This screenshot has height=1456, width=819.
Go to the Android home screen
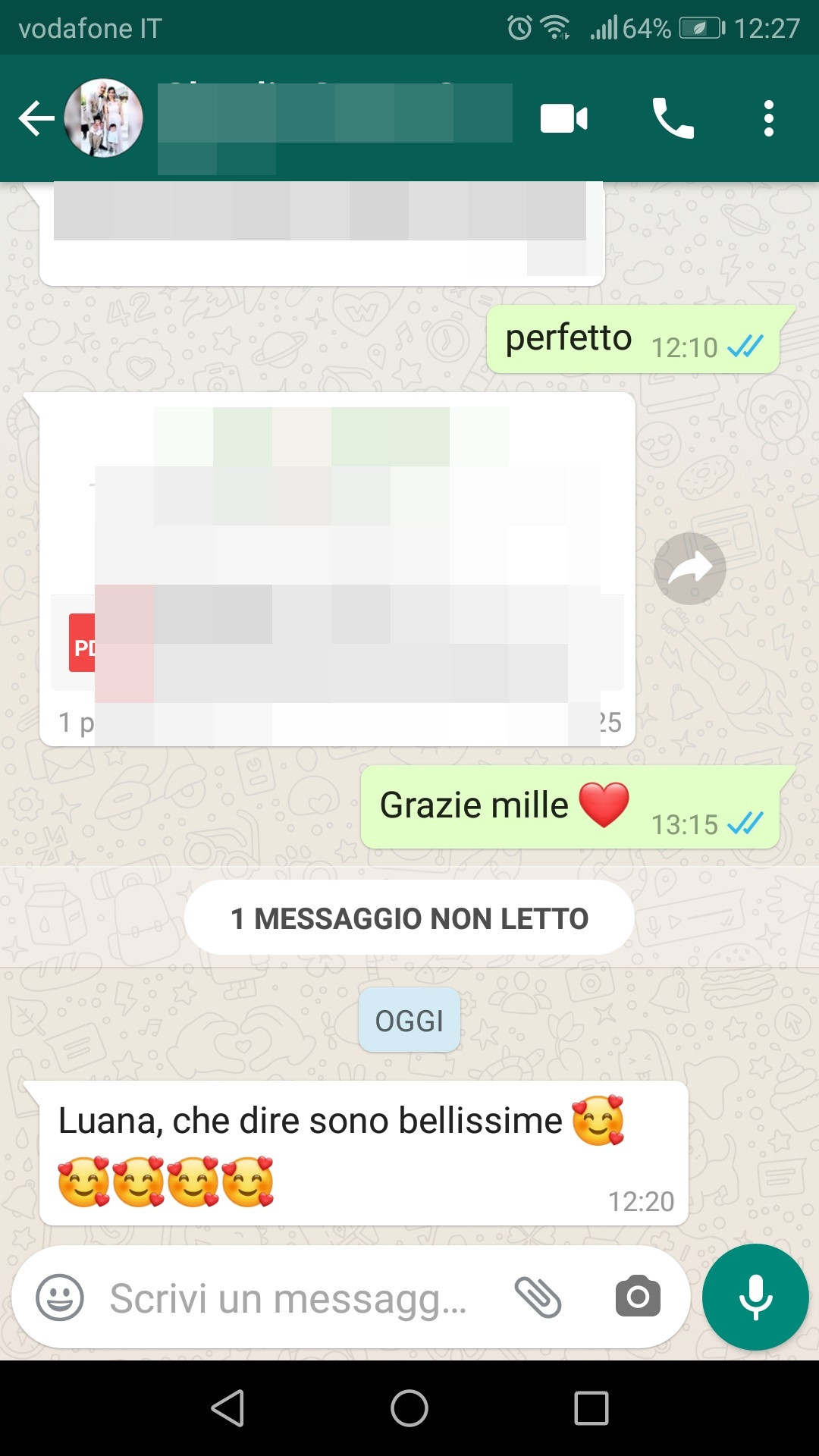(409, 1408)
